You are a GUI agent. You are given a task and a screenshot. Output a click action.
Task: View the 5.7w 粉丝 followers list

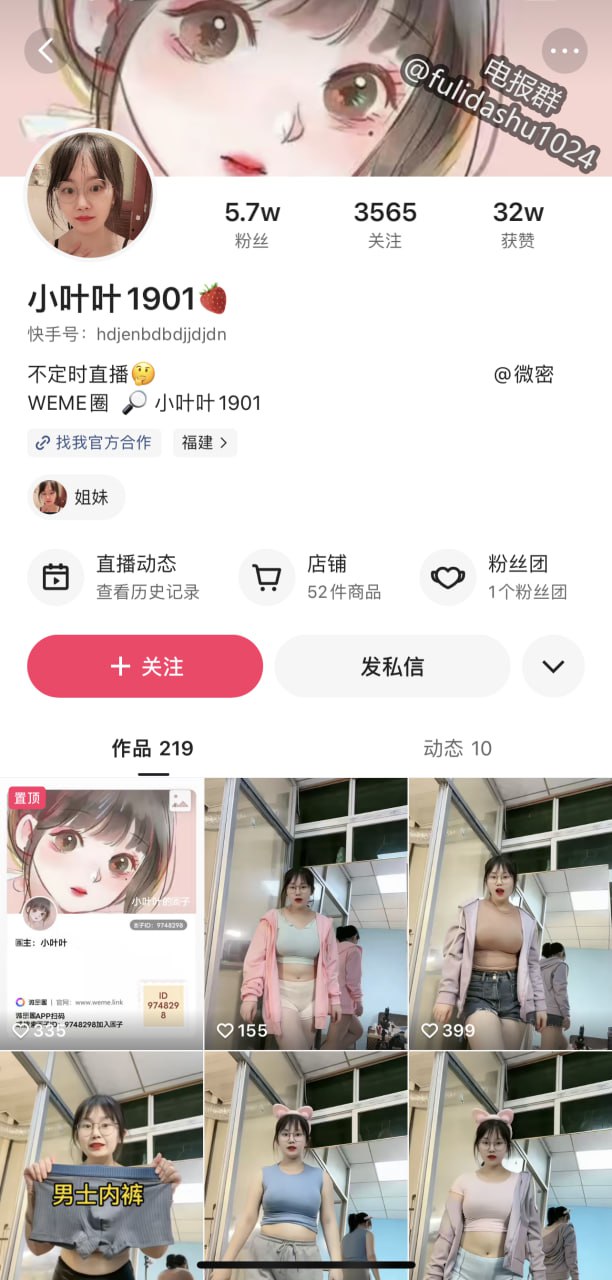click(252, 224)
